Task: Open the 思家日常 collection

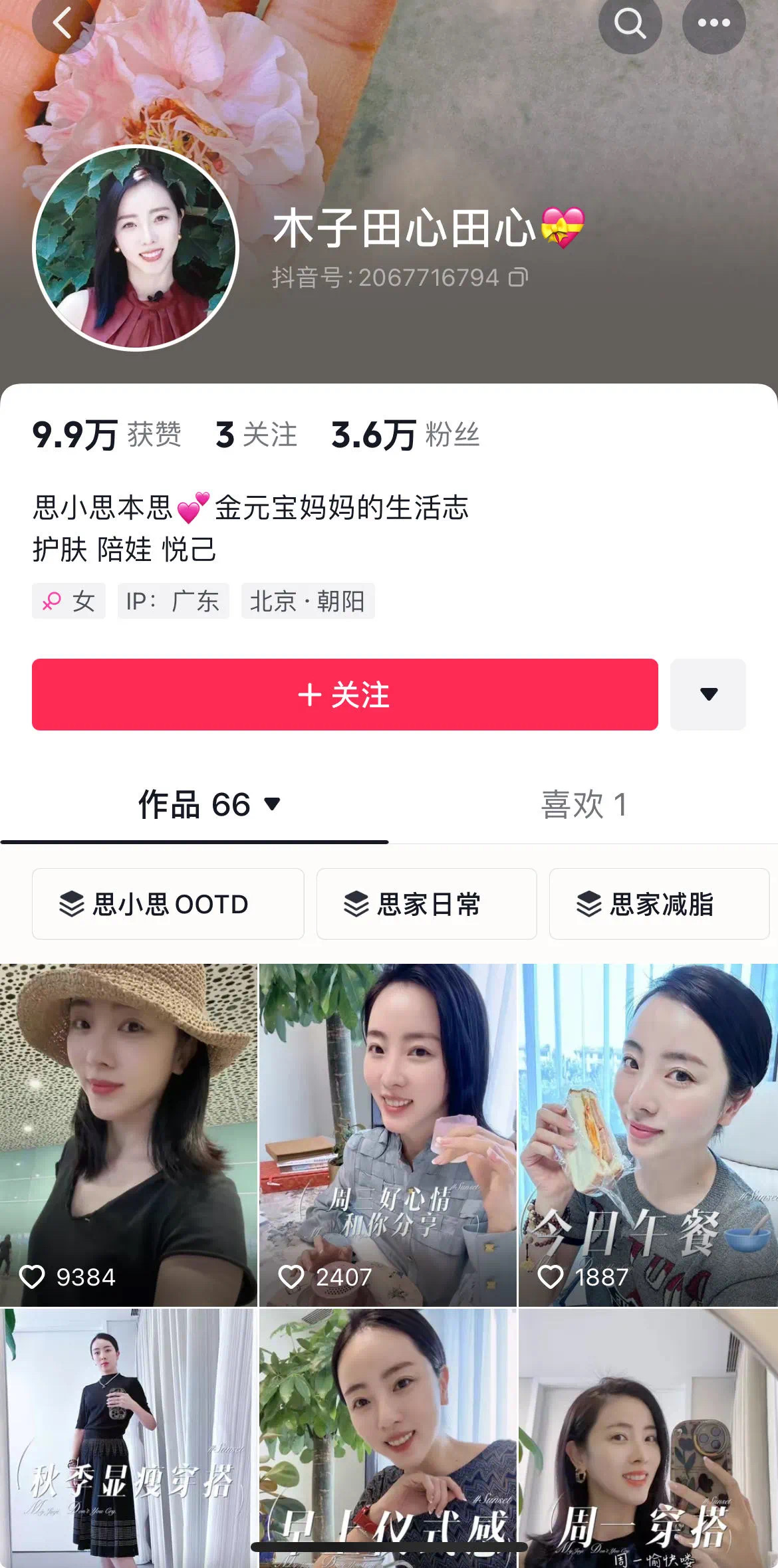Action: point(426,904)
